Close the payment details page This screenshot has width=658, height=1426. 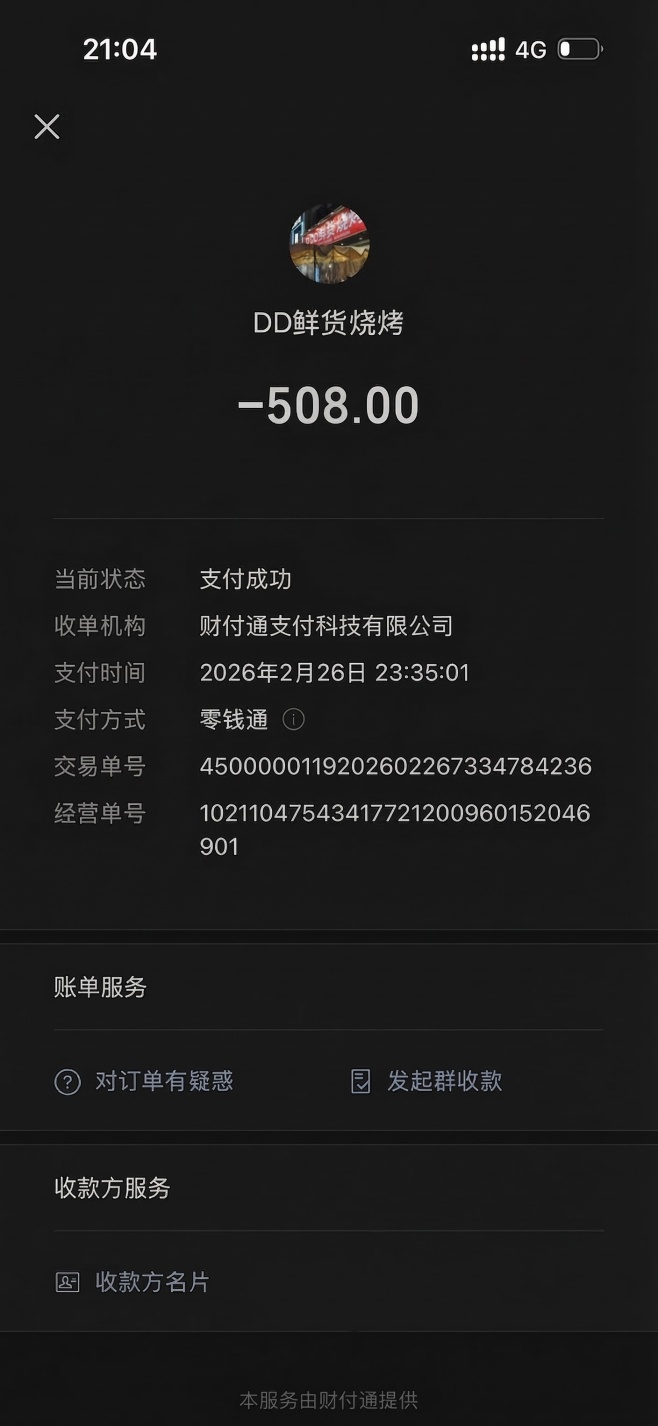click(x=47, y=126)
